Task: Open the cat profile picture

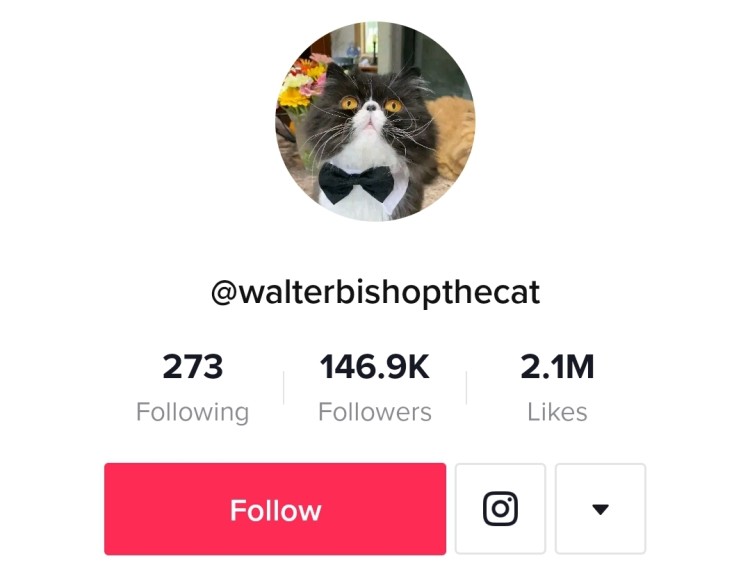Action: 375,122
